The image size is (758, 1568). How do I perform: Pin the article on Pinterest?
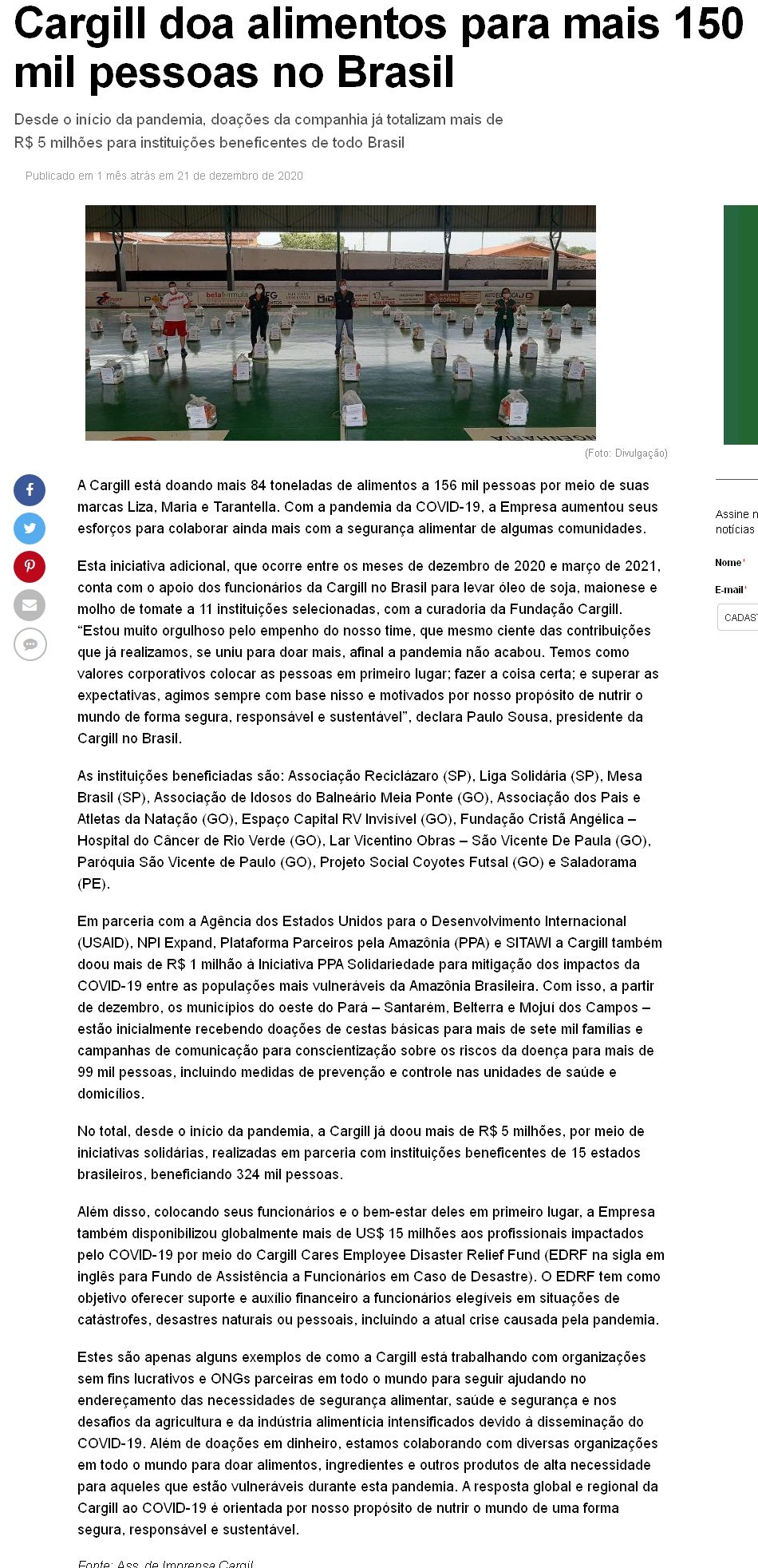tap(30, 566)
